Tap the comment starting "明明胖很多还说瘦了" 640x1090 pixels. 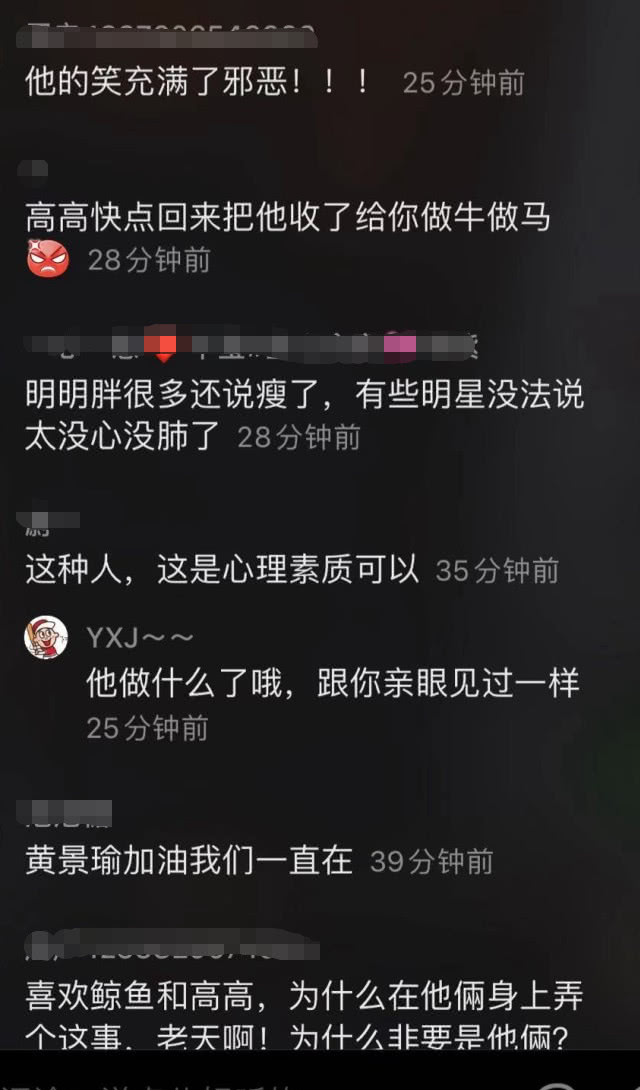pos(304,396)
